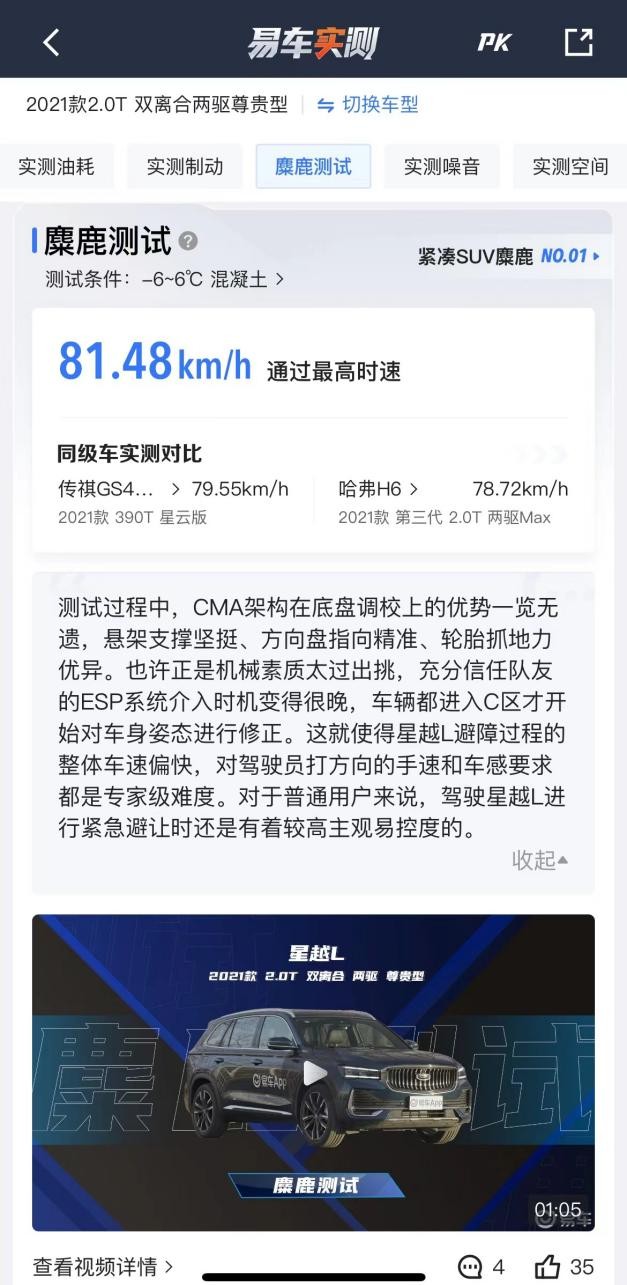627x1285 pixels.
Task: Collapse the review text with 收起
Action: [540, 861]
